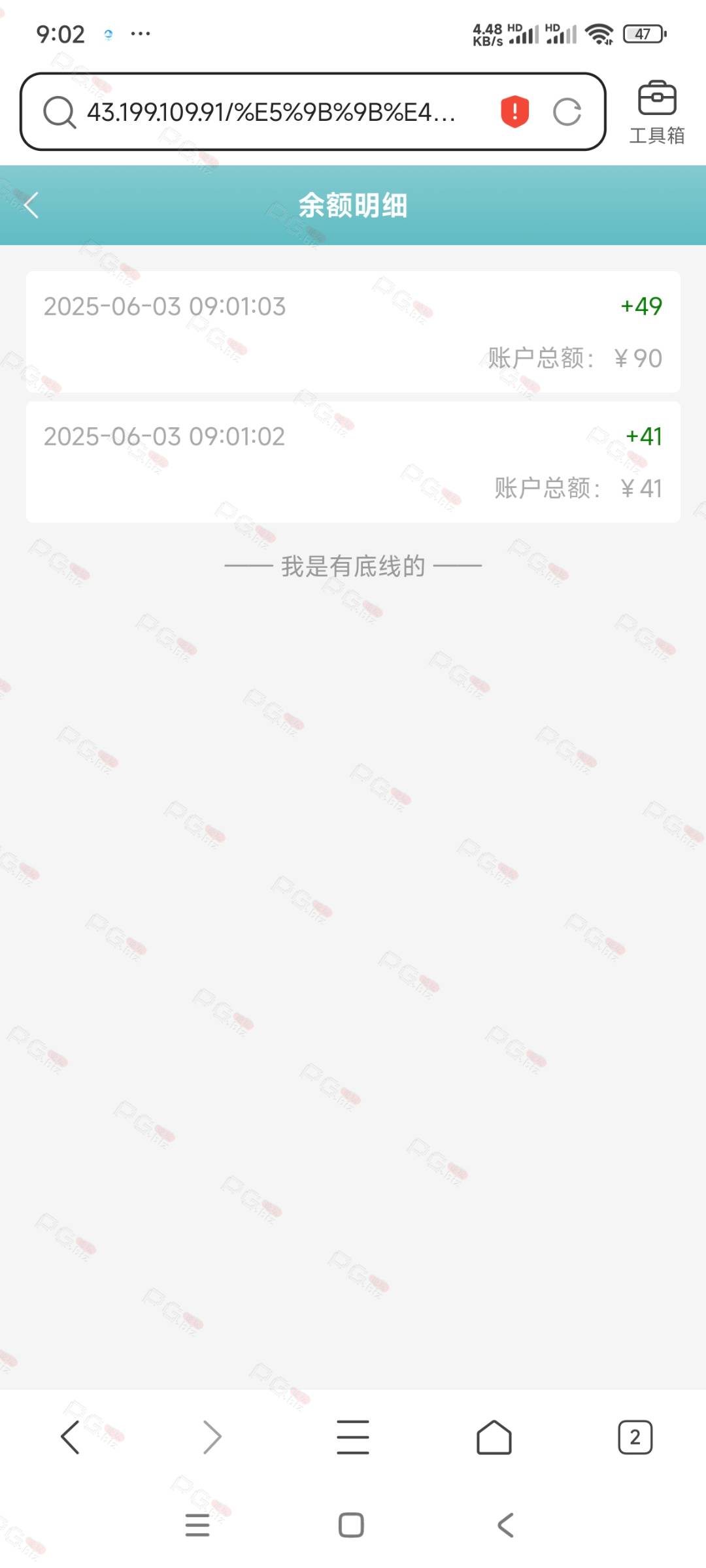Screen dimensions: 706x1568
Task: Open recent apps from the system navigation bar
Action: click(197, 1525)
